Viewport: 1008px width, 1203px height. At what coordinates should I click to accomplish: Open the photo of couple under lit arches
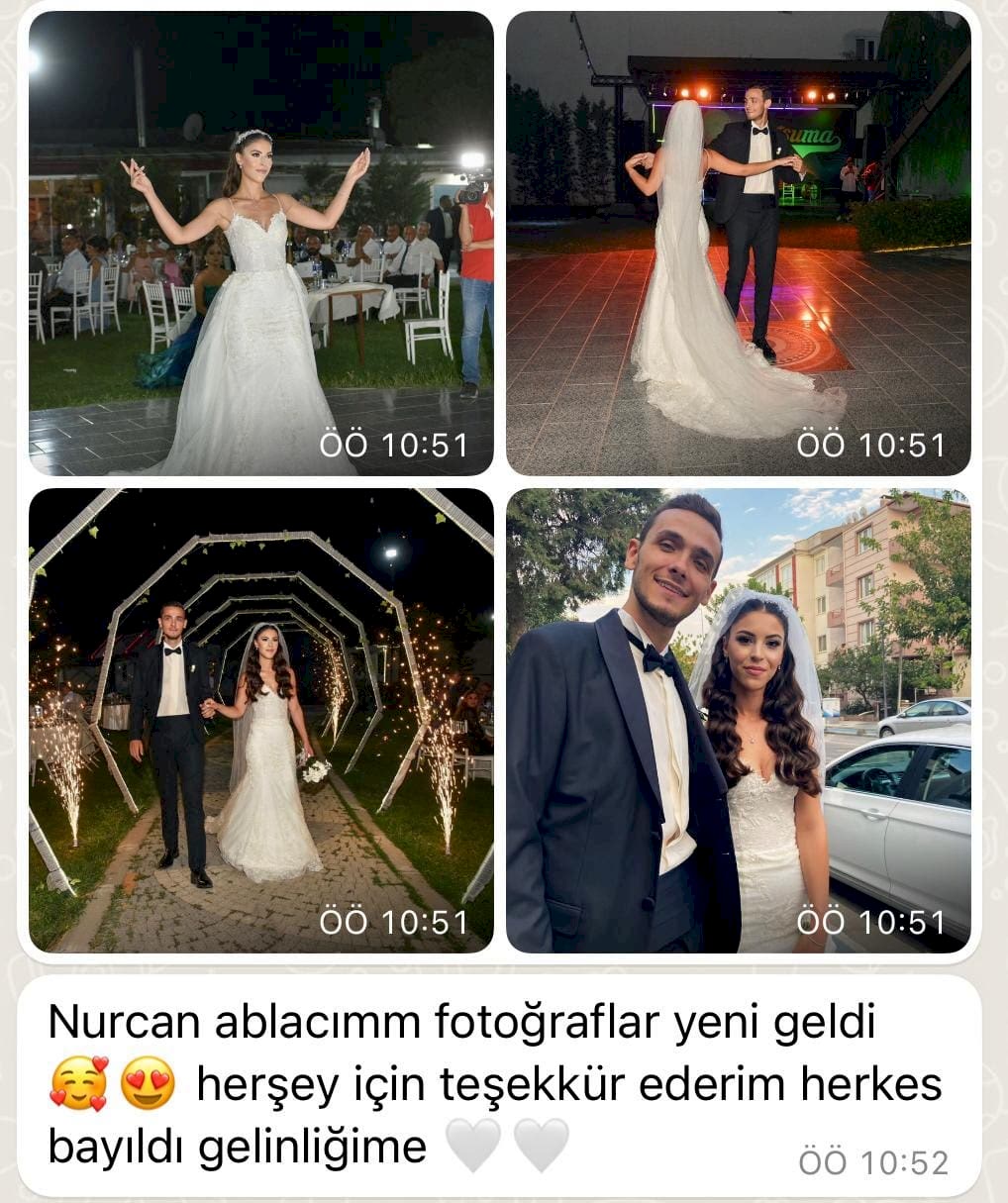pos(260,720)
